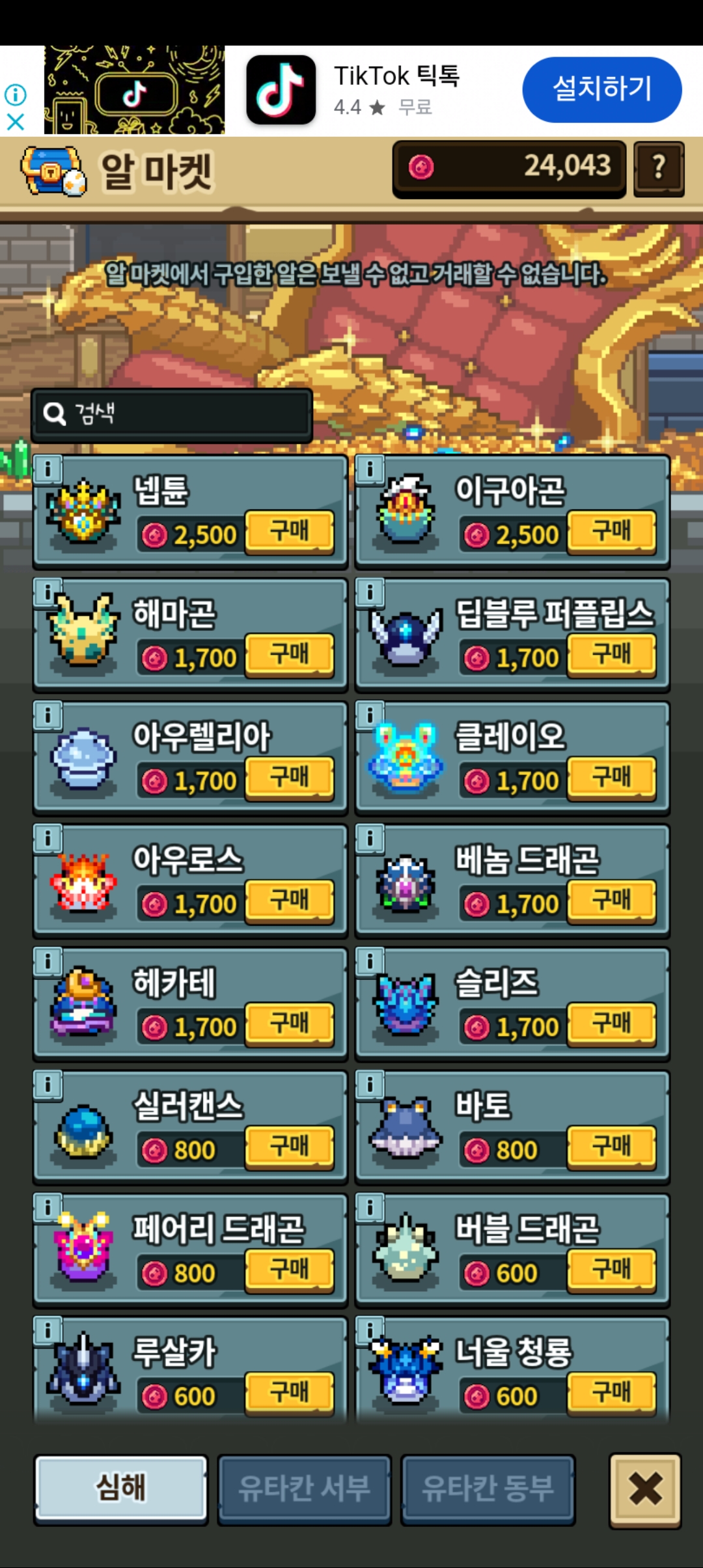Buy the 페어리 드래곤 egg

(x=290, y=1270)
